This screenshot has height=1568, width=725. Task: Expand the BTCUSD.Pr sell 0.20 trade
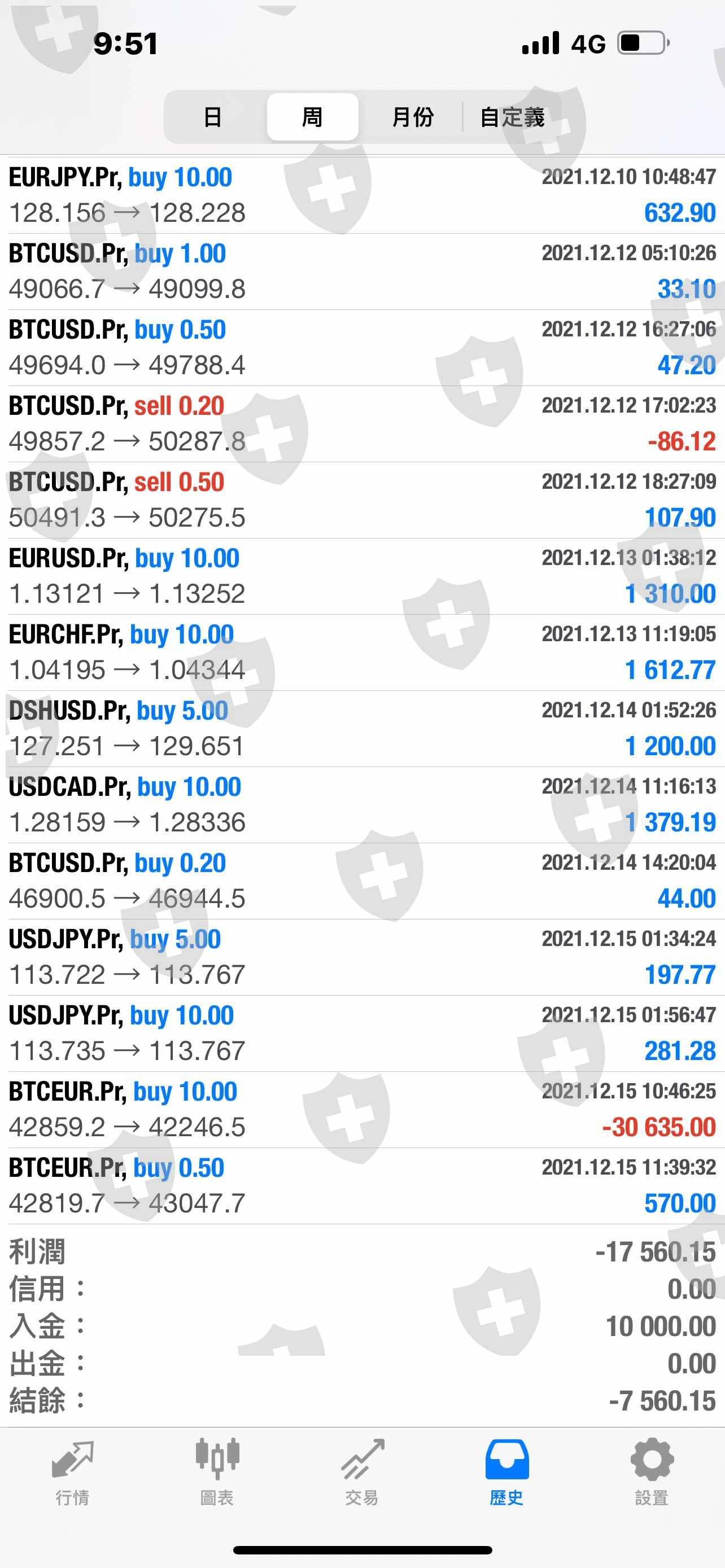(x=362, y=424)
